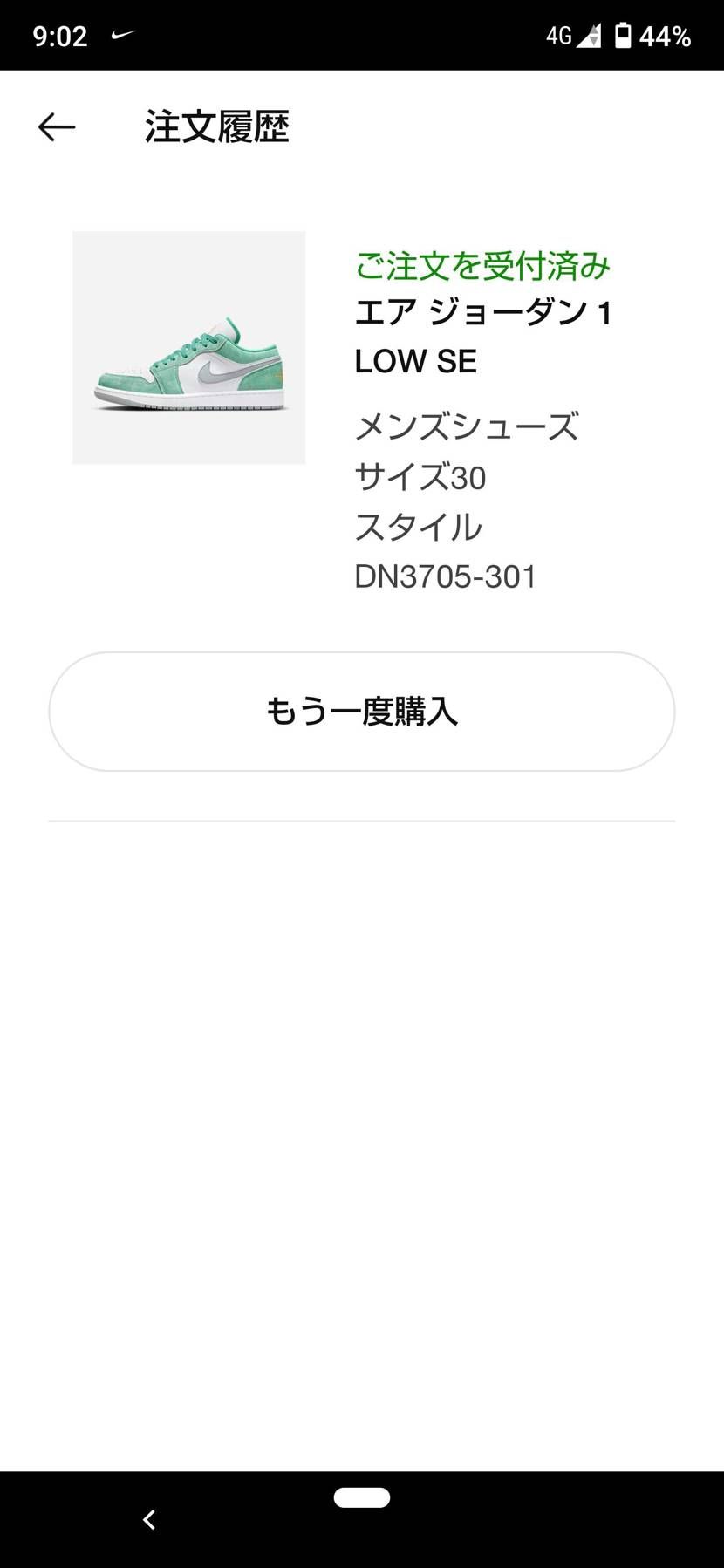Tap the clock showing 9:02
Viewport: 724px width, 1568px height.
(x=61, y=36)
